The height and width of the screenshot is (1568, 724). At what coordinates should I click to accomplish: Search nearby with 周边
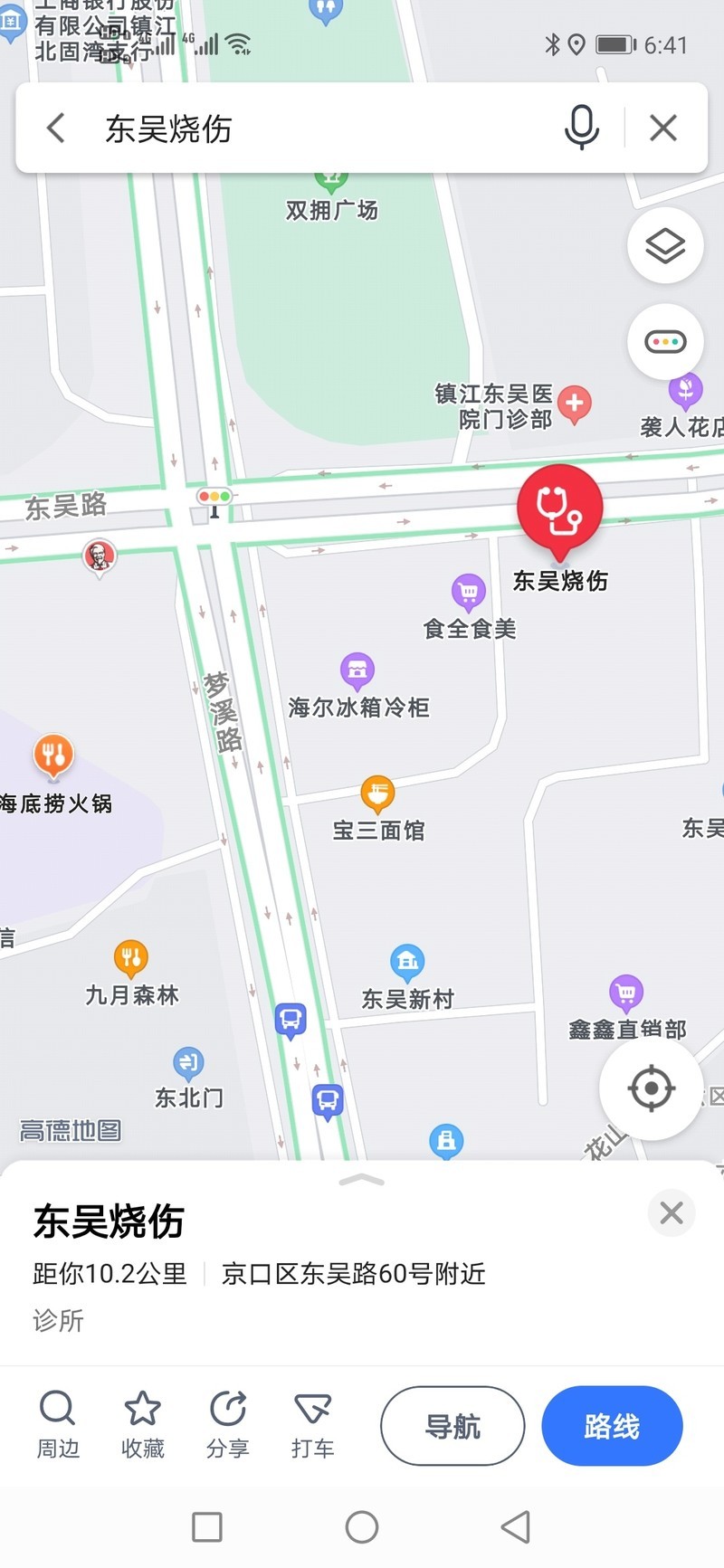(x=58, y=1424)
